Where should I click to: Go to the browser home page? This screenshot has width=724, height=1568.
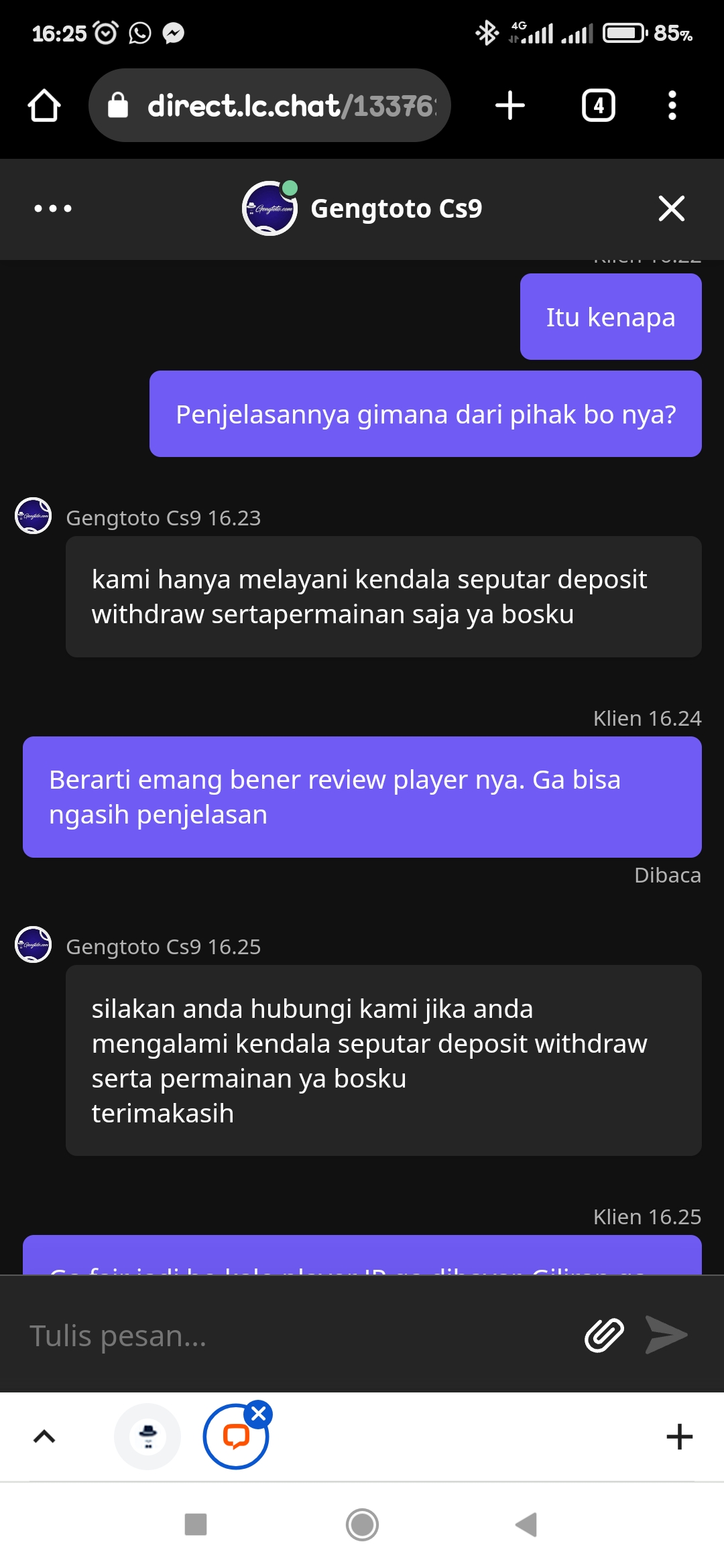pos(44,105)
